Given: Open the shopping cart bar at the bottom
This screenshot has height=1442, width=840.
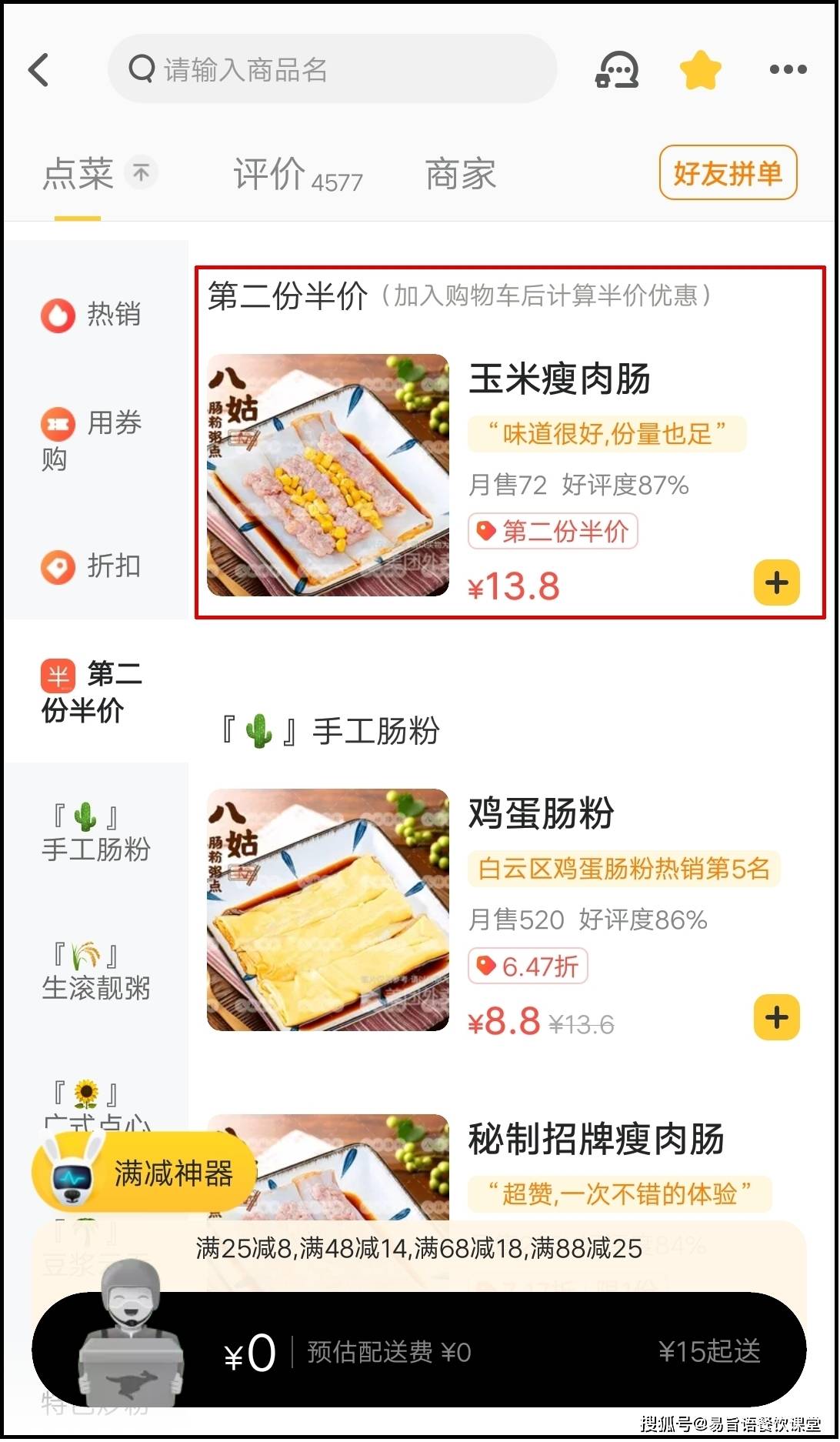Looking at the screenshot, I should pos(419,1351).
